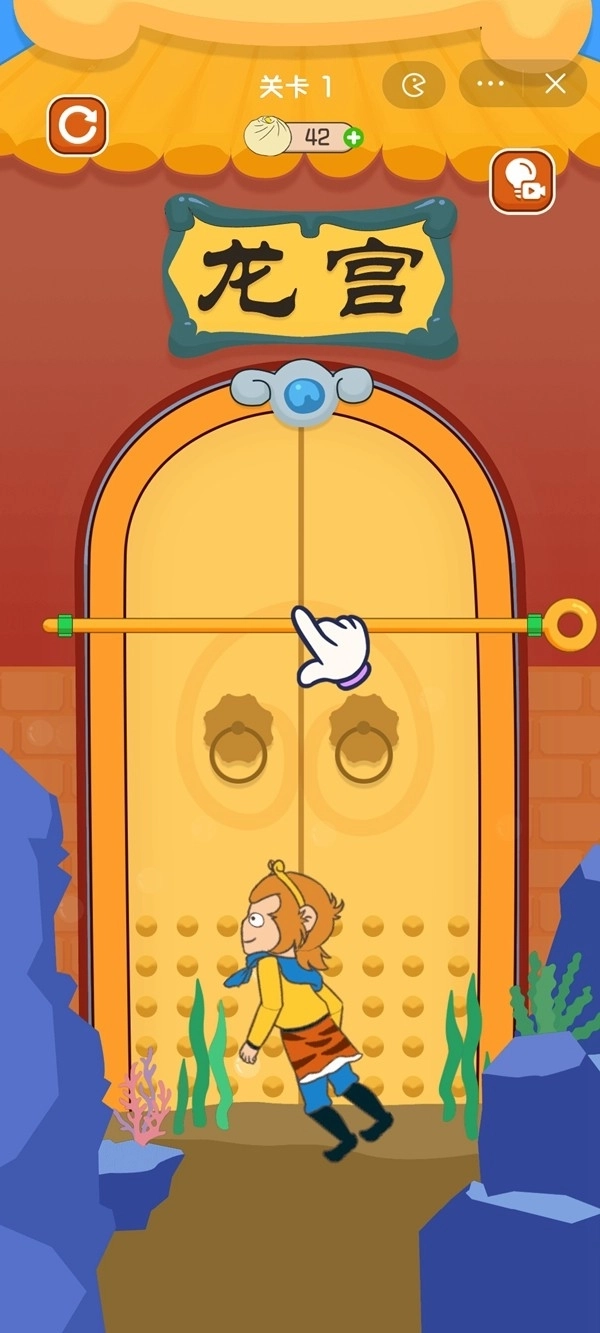The height and width of the screenshot is (1333, 600).
Task: Restart the level with the refresh button
Action: (x=77, y=125)
